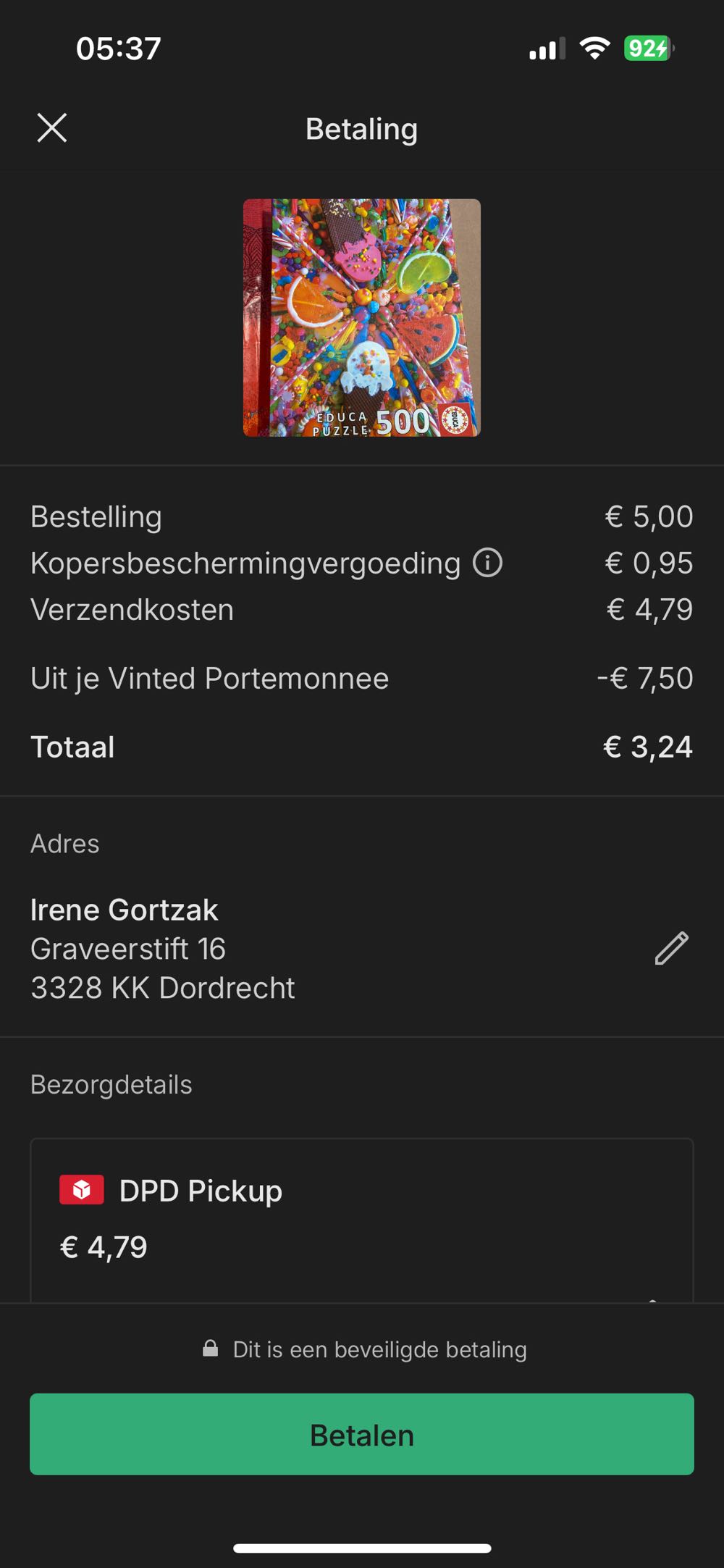
Task: Open info about Kopersbeschermingvergoeding
Action: click(x=487, y=563)
